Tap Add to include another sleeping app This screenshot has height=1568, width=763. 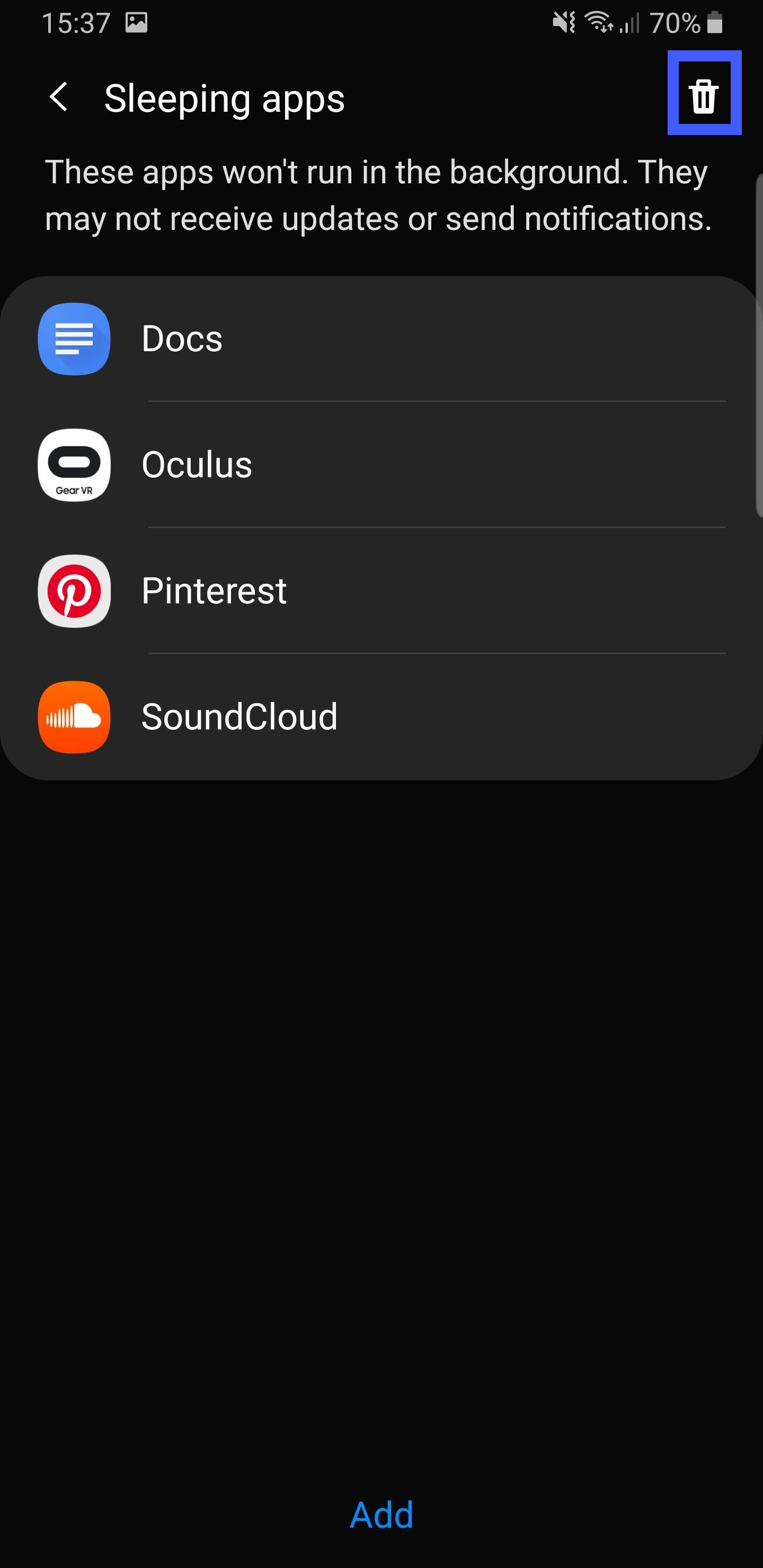pos(381,1514)
